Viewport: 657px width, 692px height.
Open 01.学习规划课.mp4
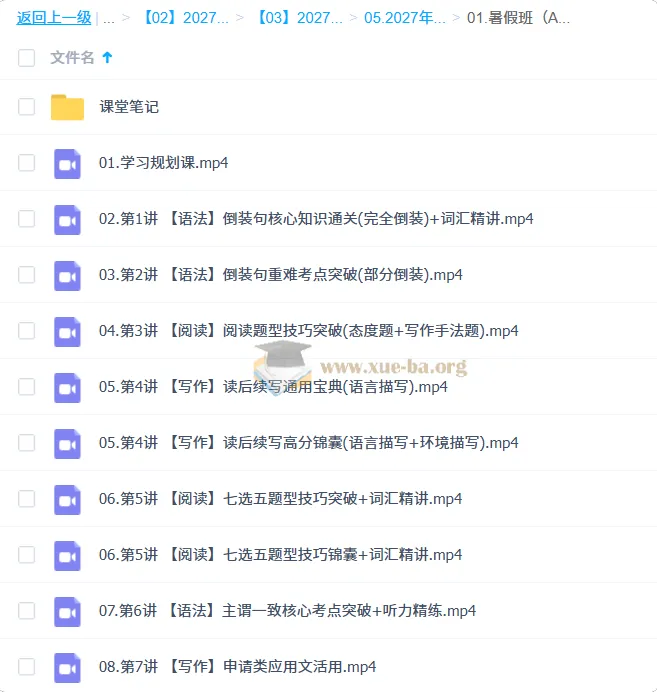(x=164, y=163)
